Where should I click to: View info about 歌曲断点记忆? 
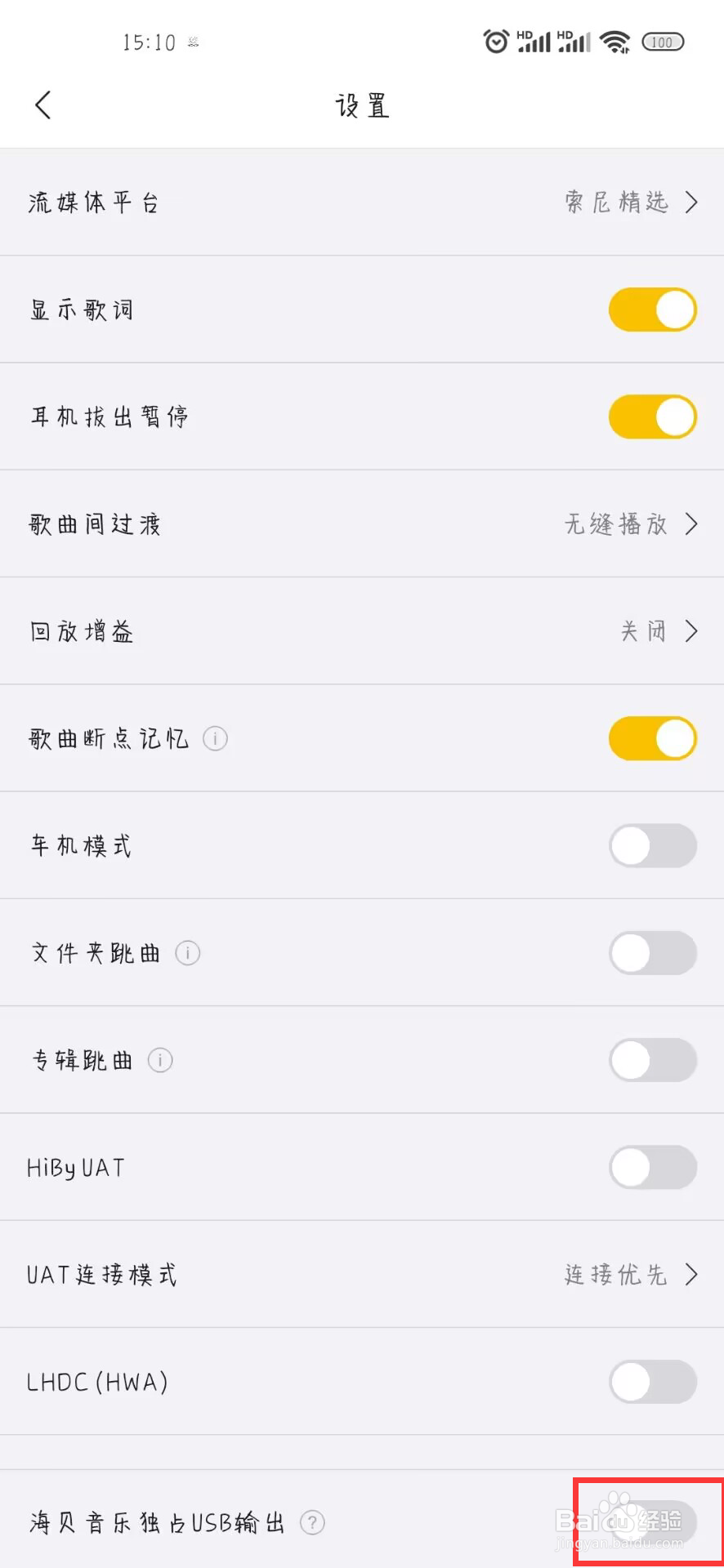215,738
